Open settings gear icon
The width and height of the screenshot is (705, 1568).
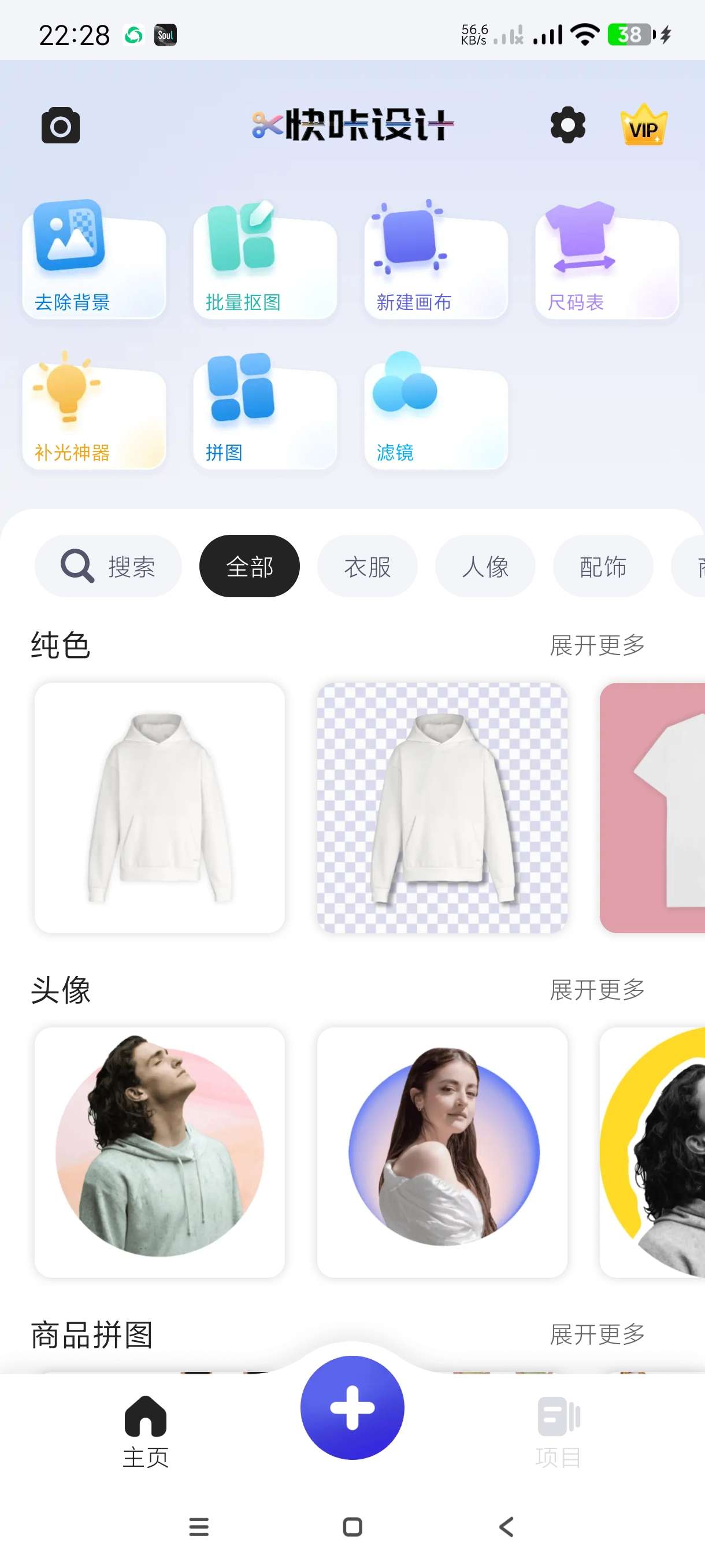point(567,125)
